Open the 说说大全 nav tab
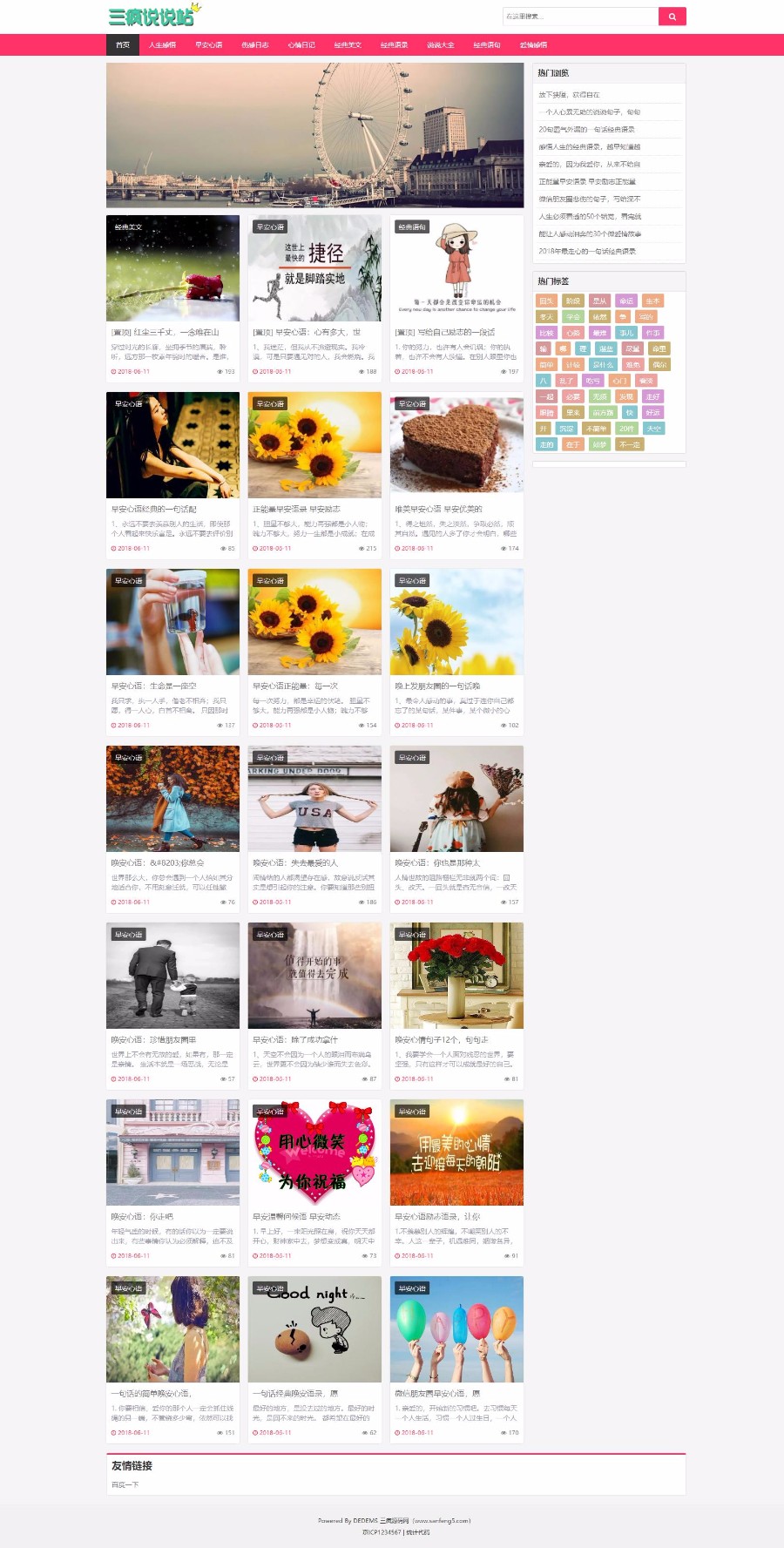 (440, 44)
